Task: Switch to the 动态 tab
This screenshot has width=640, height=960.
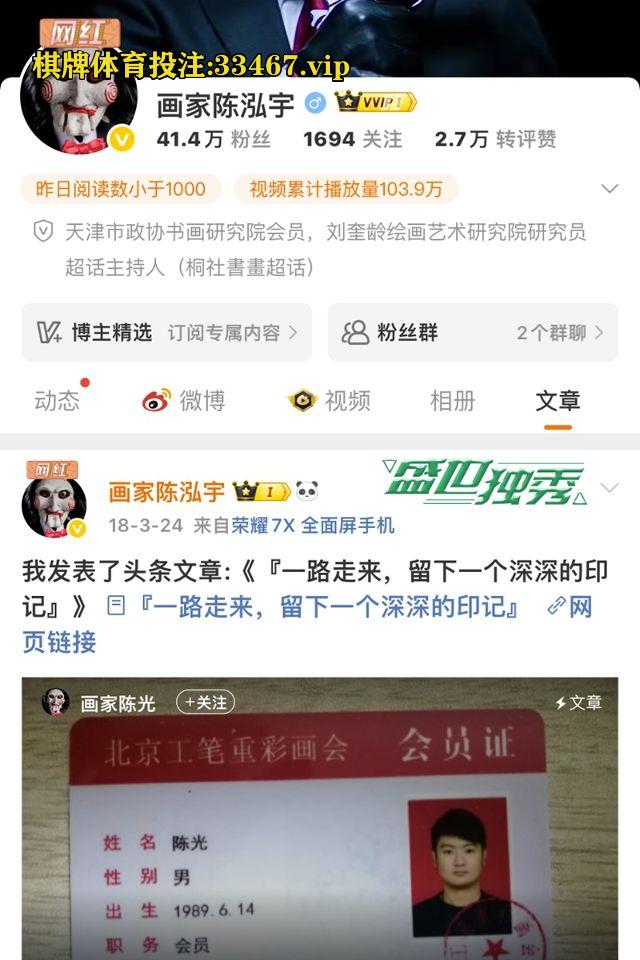Action: coord(57,401)
